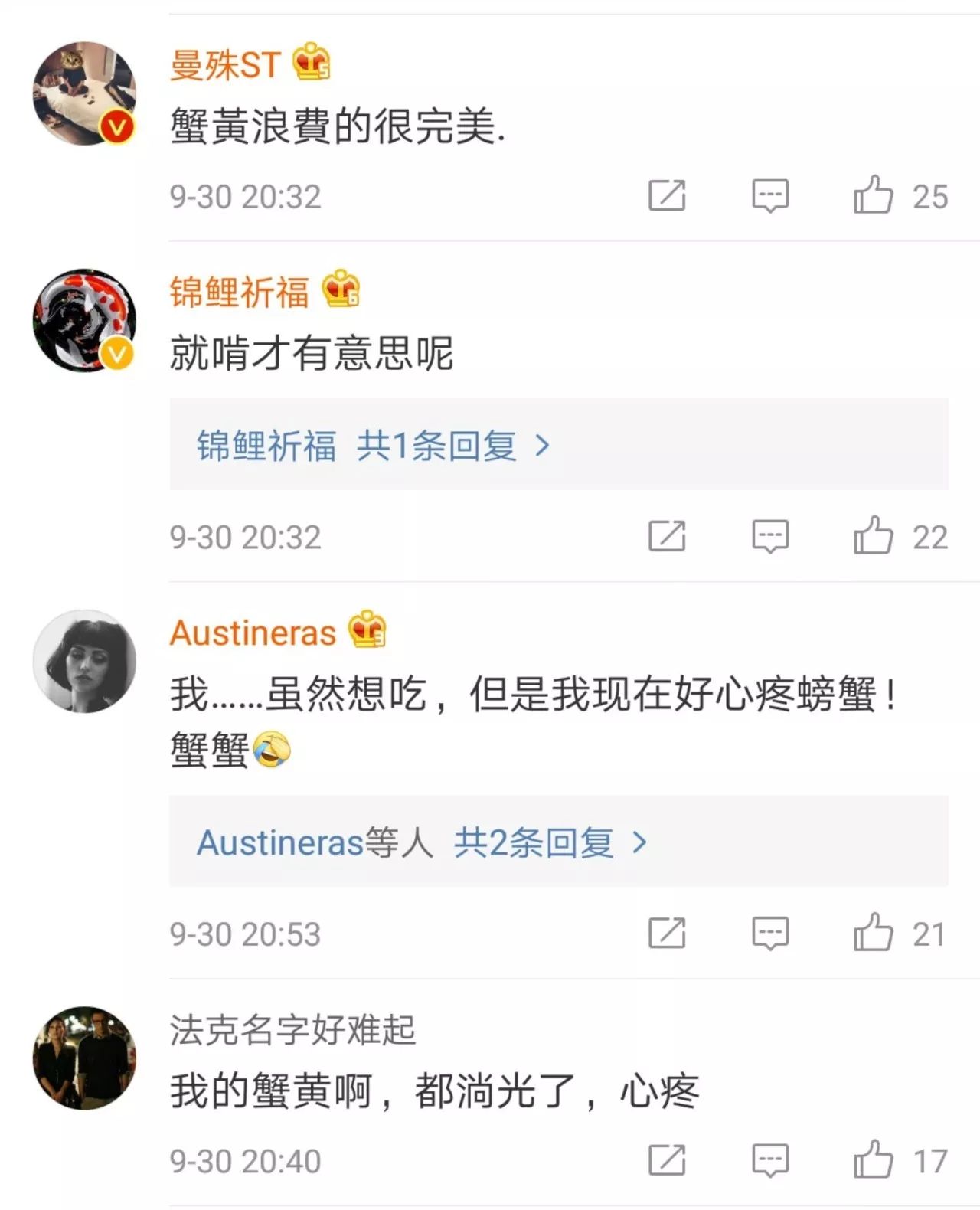
Task: View Austineras's profile avatar
Action: point(84,661)
